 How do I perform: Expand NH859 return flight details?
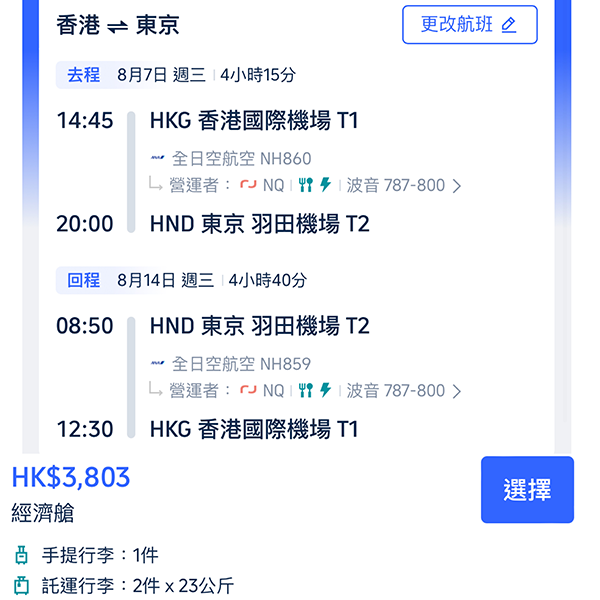[x=456, y=391]
